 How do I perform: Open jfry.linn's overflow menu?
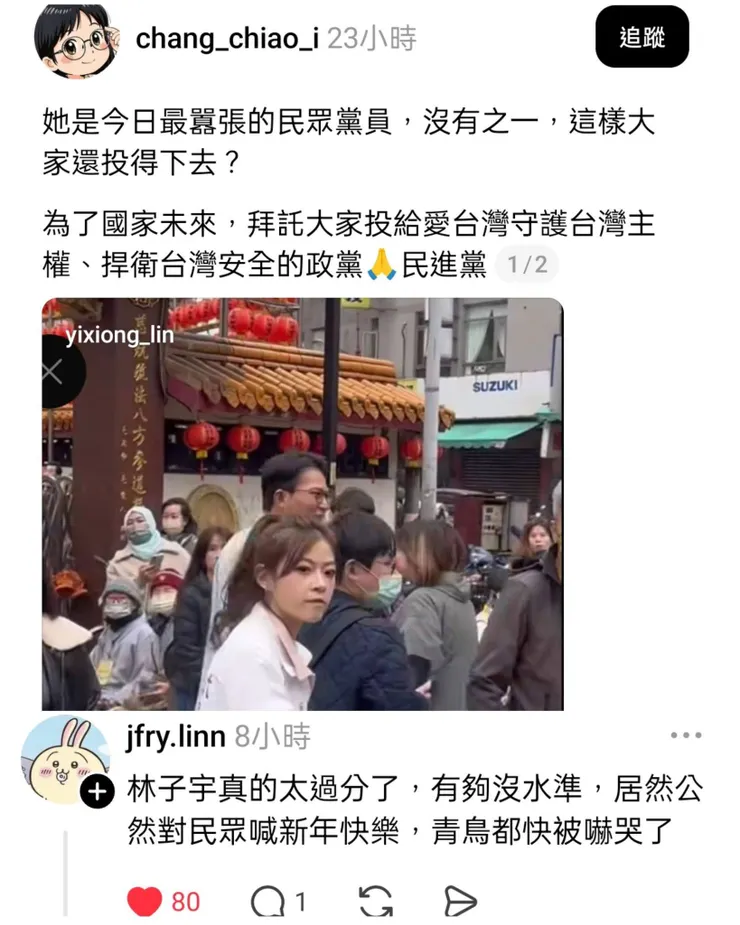point(686,736)
